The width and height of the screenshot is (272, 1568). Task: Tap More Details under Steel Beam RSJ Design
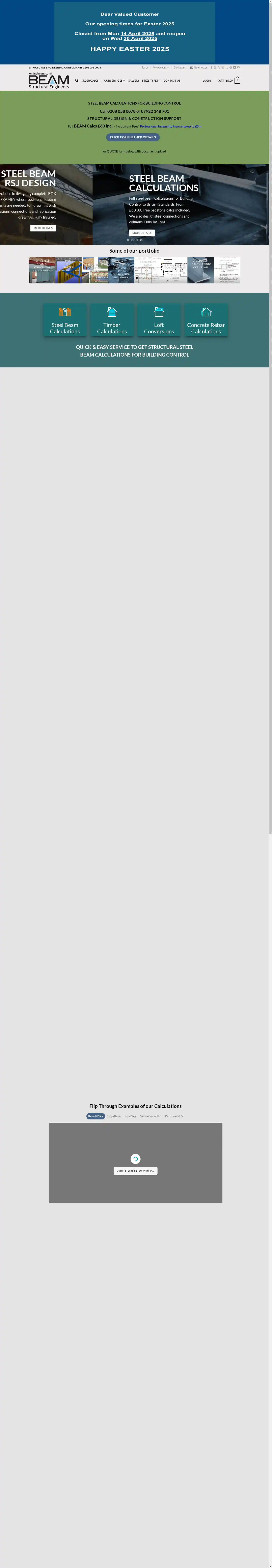click(43, 228)
